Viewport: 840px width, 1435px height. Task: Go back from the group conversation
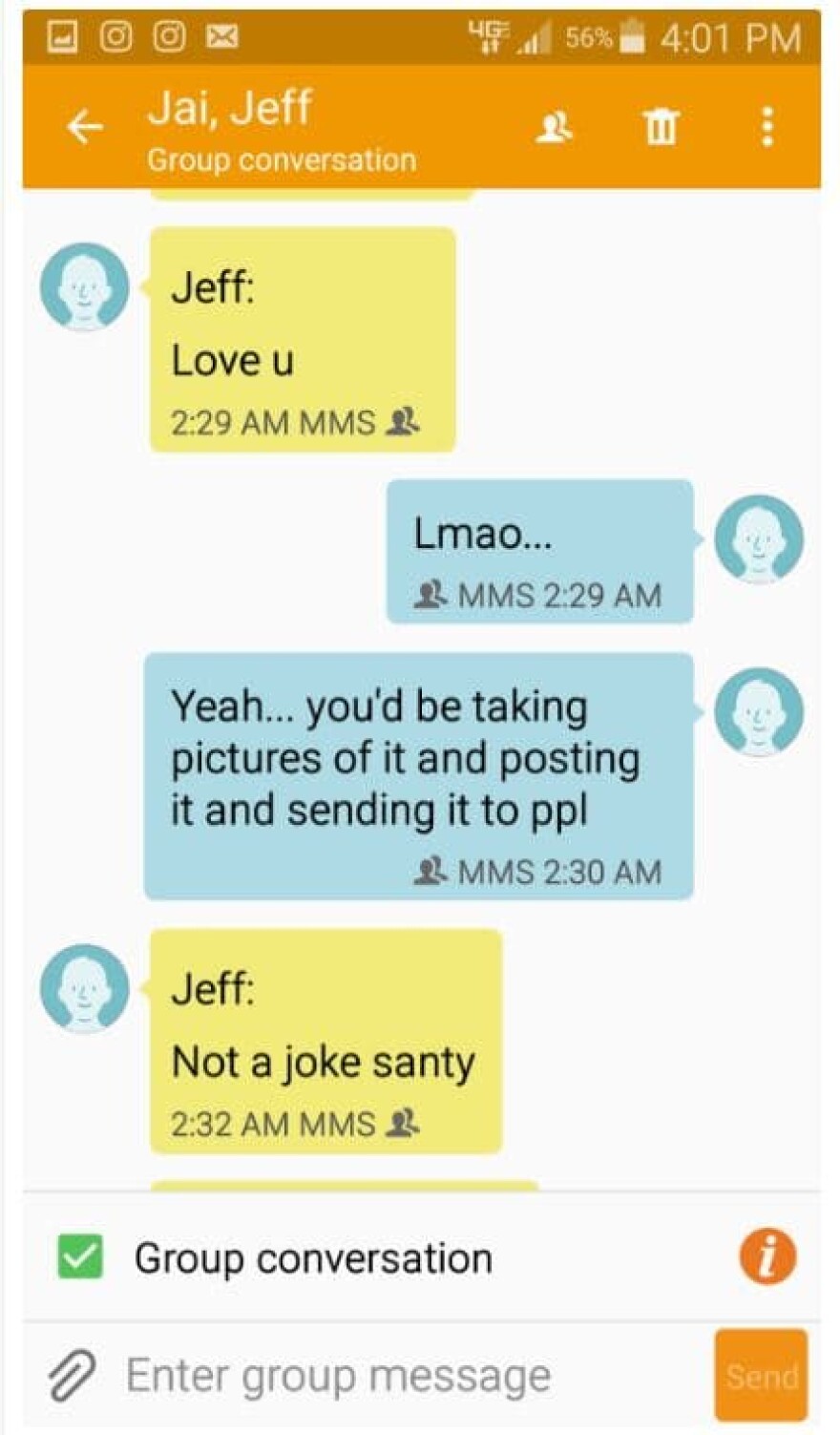pyautogui.click(x=84, y=126)
